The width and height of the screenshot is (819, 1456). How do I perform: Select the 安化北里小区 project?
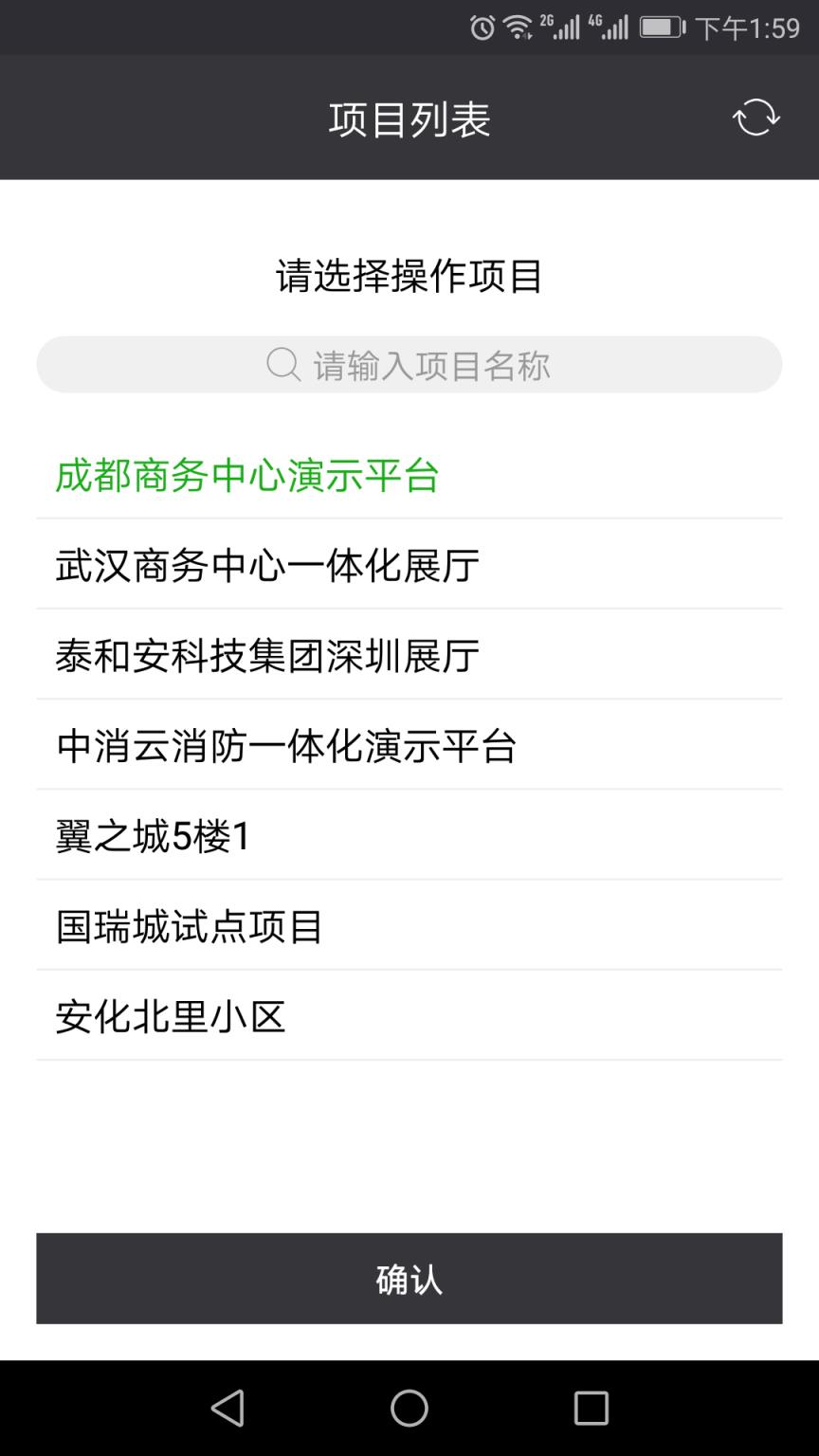(x=167, y=1016)
